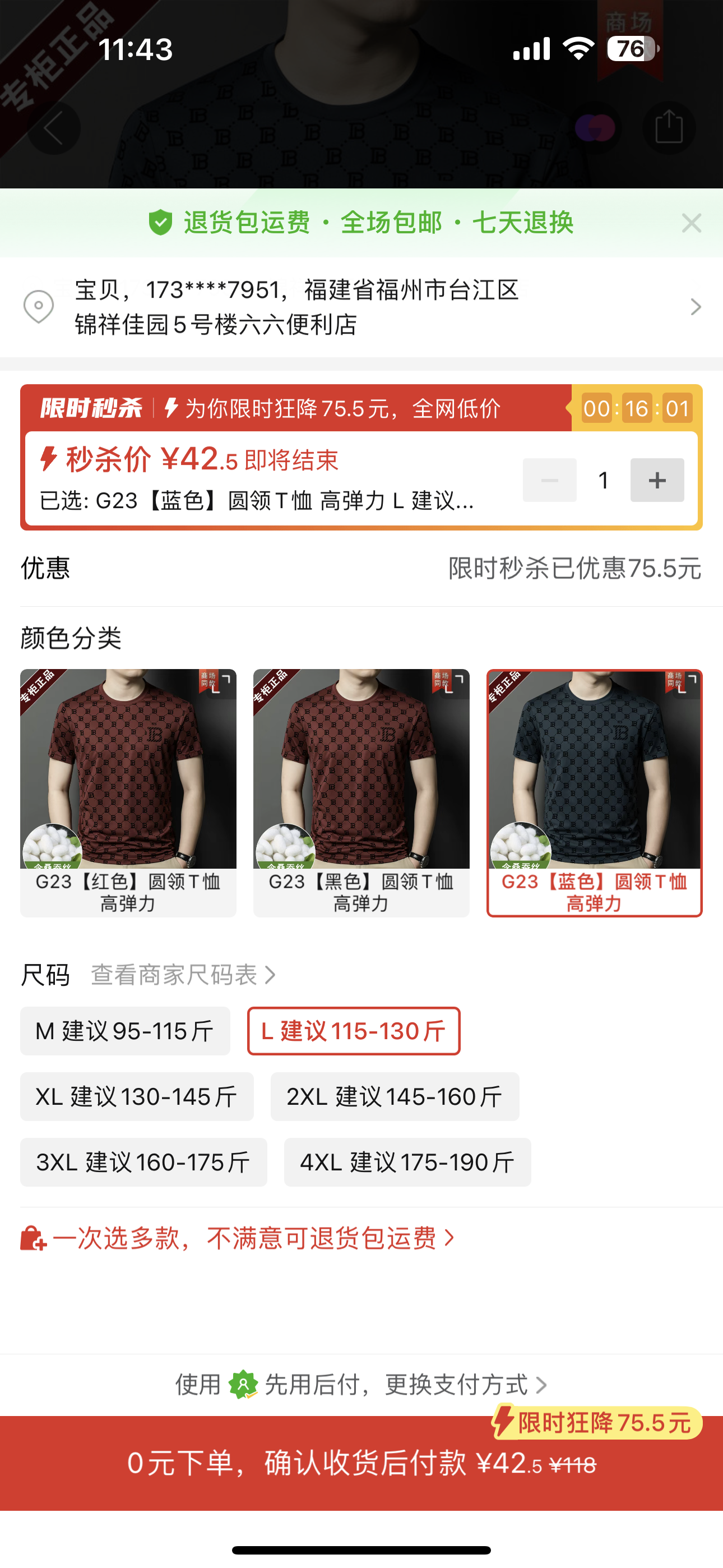Pick size M 建议95-115斤
Screen dimensions: 723x1568
[125, 1031]
